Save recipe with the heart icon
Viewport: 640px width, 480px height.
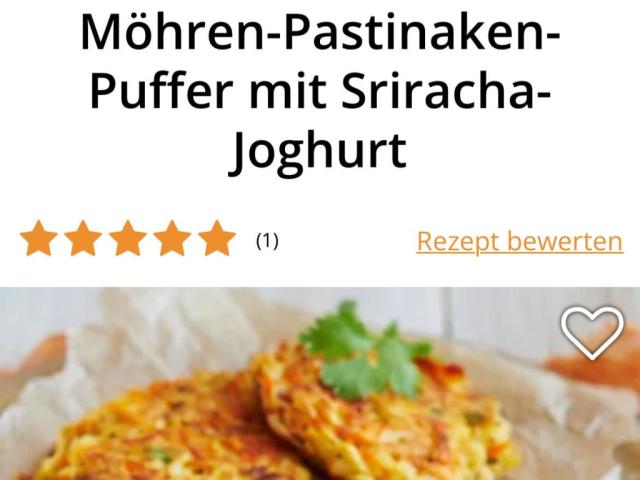[x=591, y=331]
